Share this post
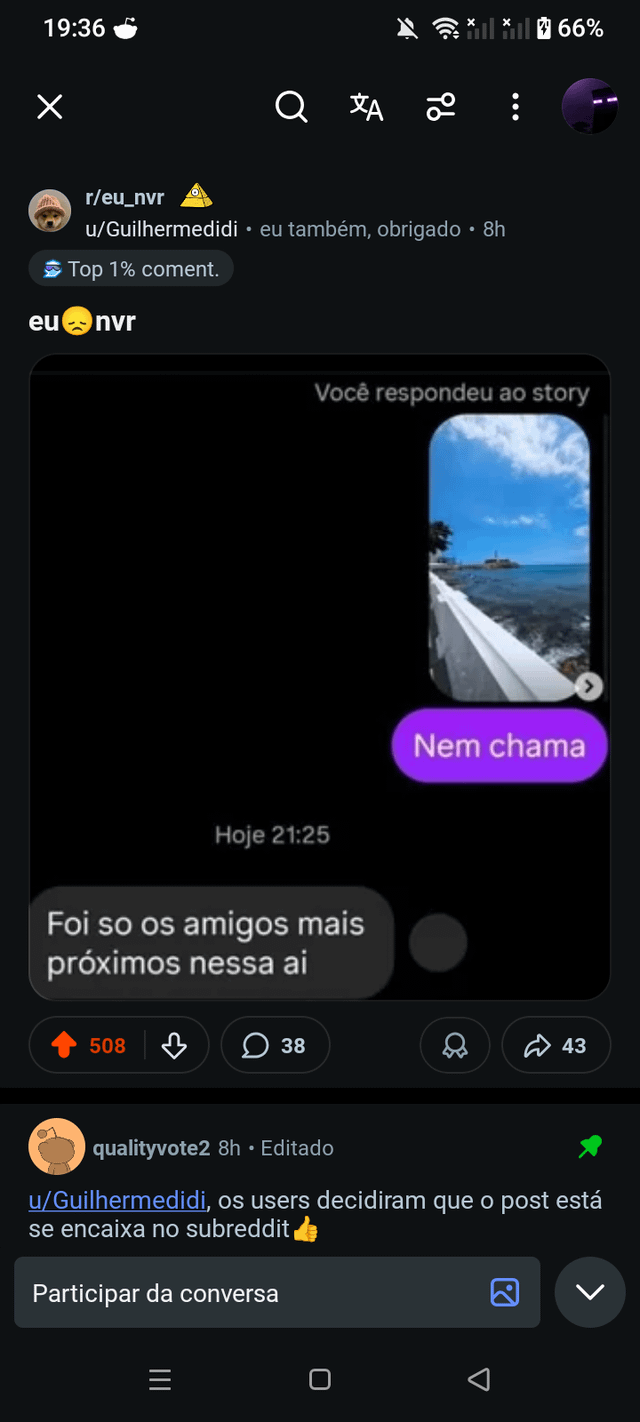This screenshot has height=1422, width=640. pyautogui.click(x=555, y=1046)
